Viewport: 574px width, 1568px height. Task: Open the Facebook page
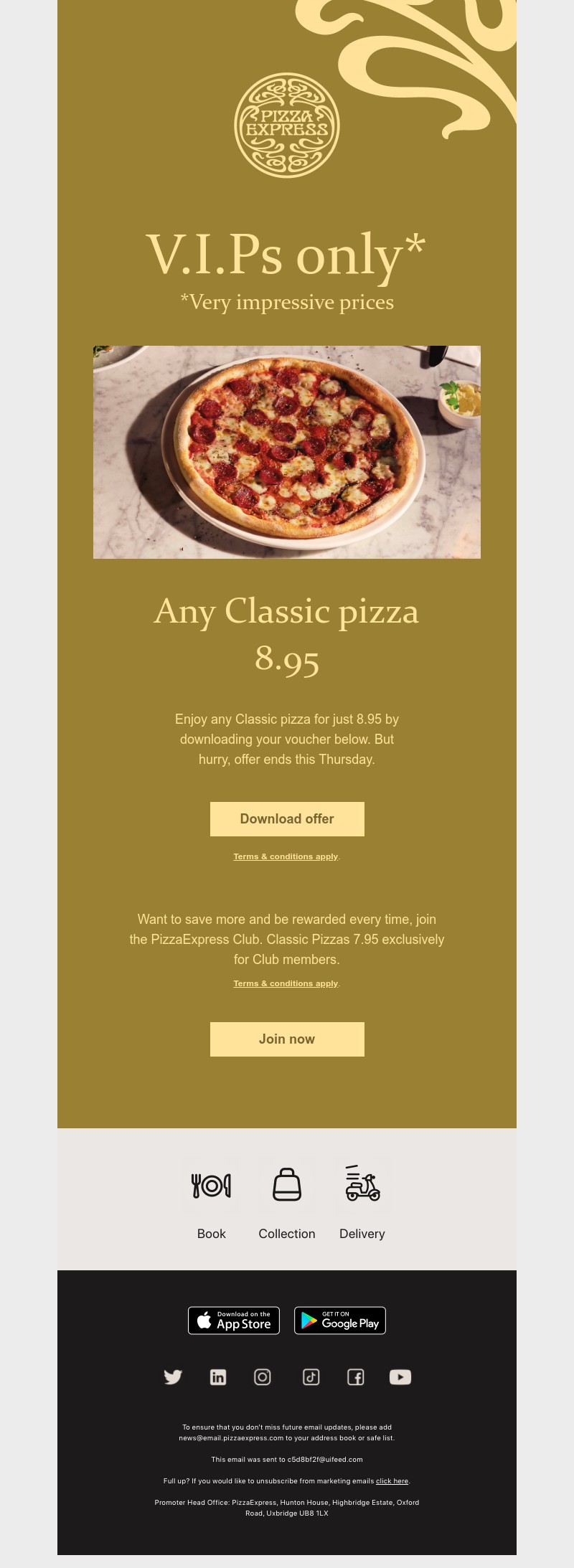[x=356, y=1377]
